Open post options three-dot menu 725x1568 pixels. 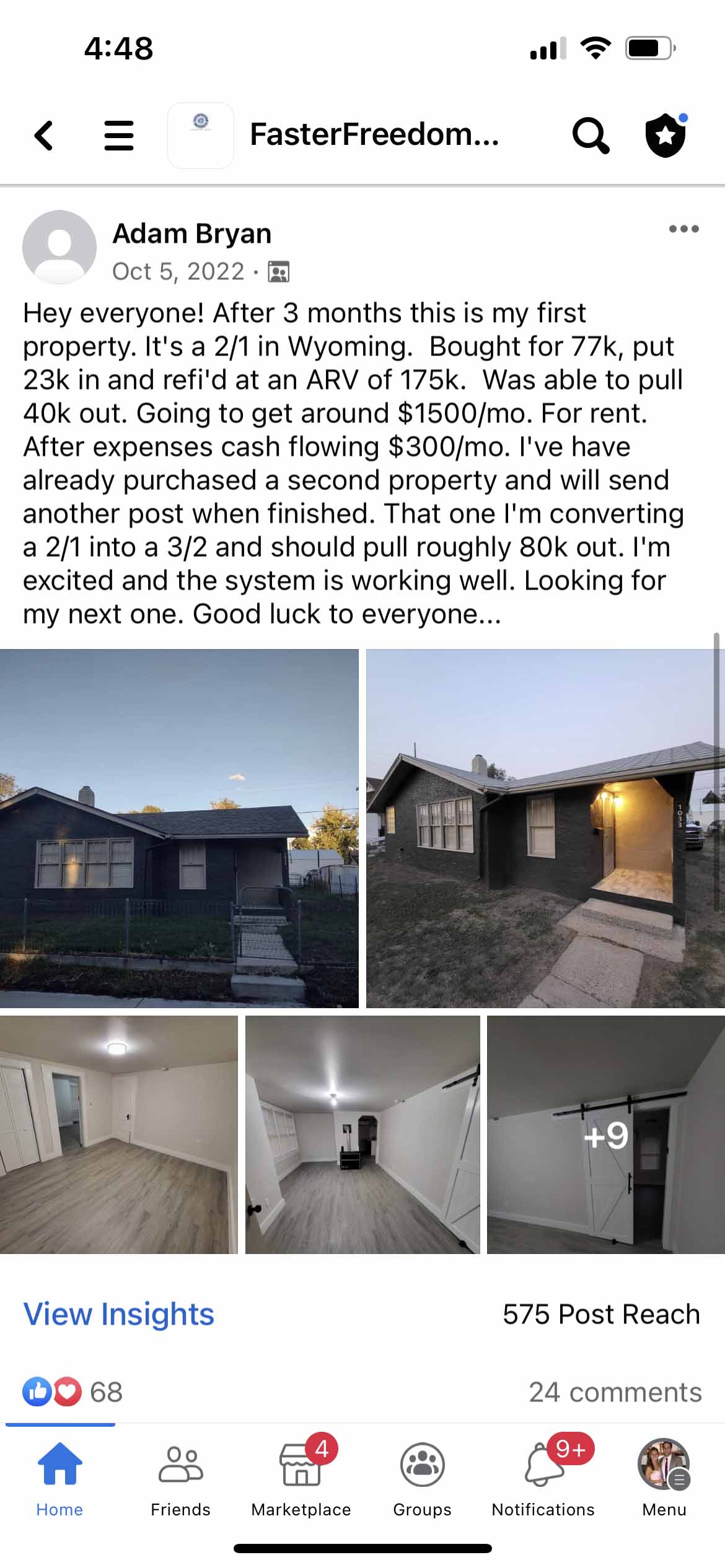point(683,229)
